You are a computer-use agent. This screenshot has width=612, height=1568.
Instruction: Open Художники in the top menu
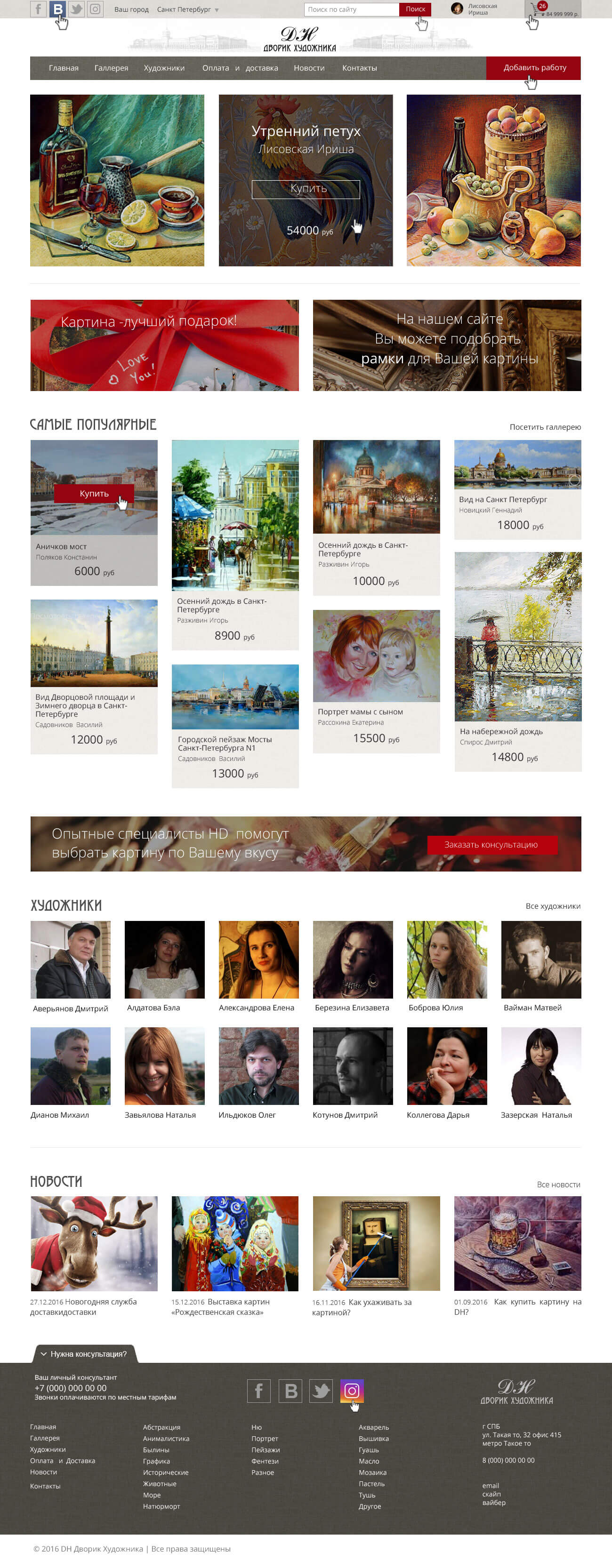(x=164, y=68)
